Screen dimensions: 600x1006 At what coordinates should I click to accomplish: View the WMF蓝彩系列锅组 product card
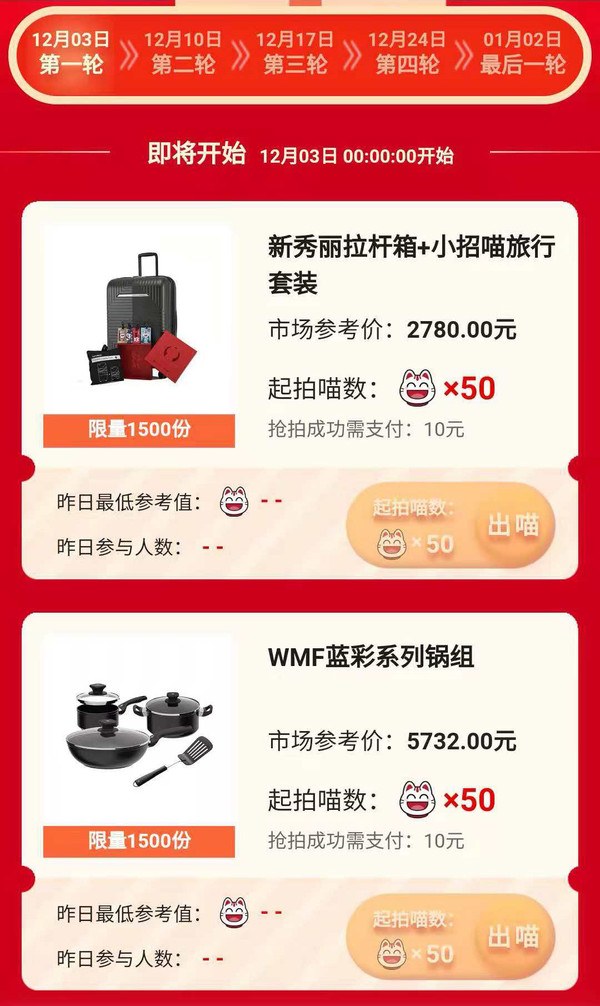(x=371, y=657)
